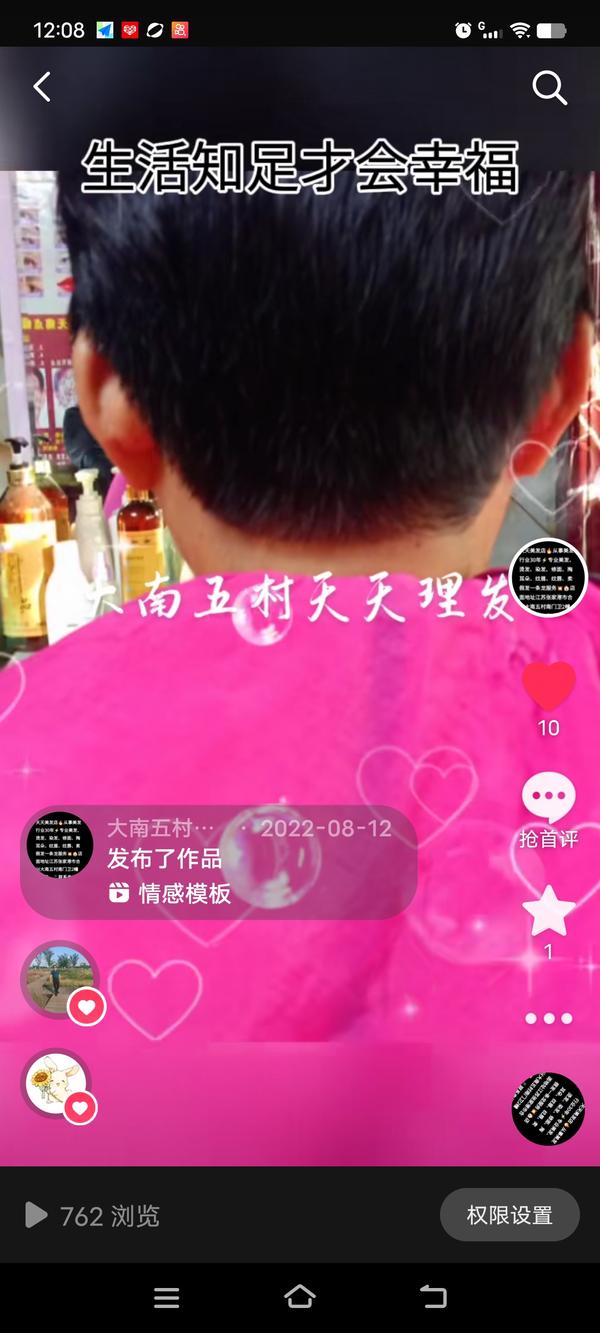Screen dimensions: 600x1333
Task: Open search with the magnifier icon
Action: [549, 88]
